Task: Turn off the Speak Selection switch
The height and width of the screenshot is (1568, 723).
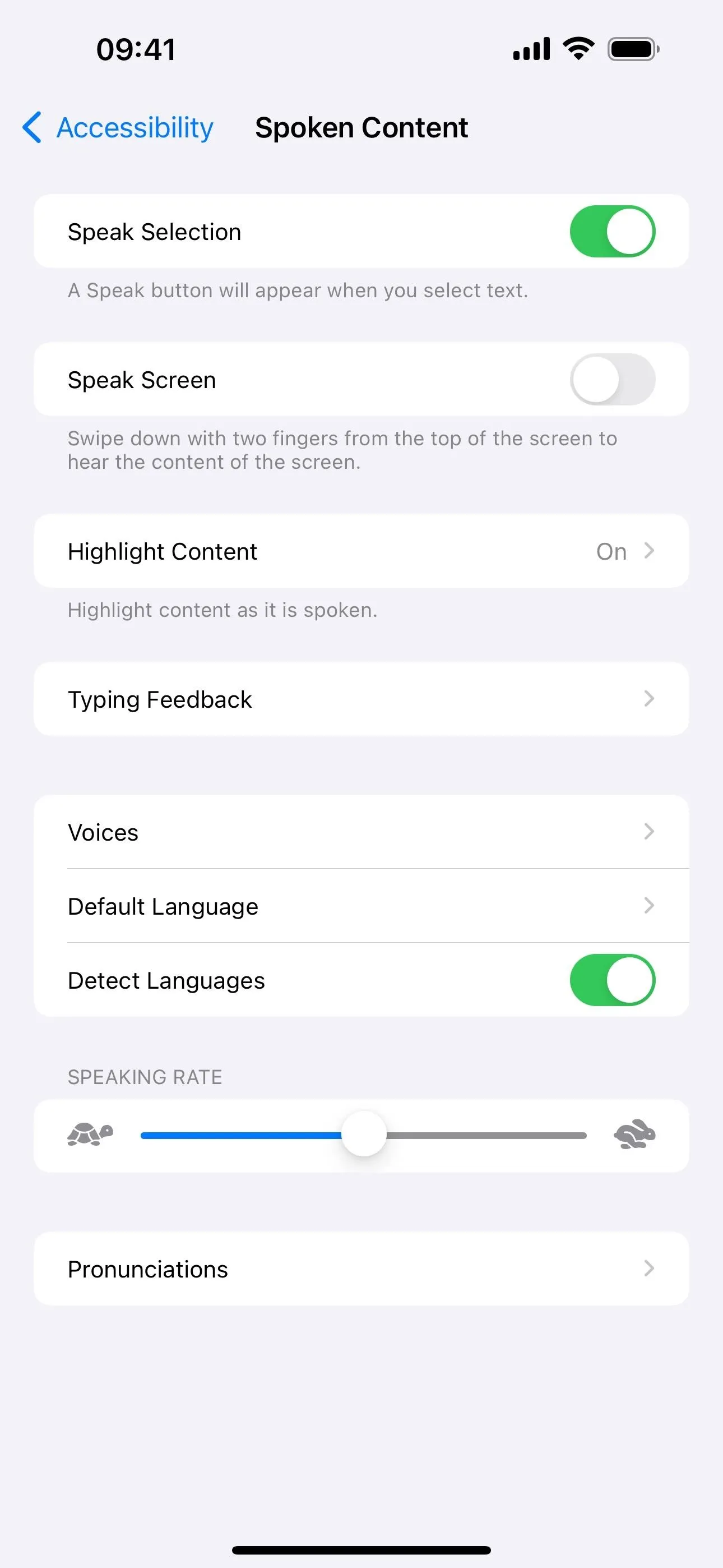Action: coord(612,231)
